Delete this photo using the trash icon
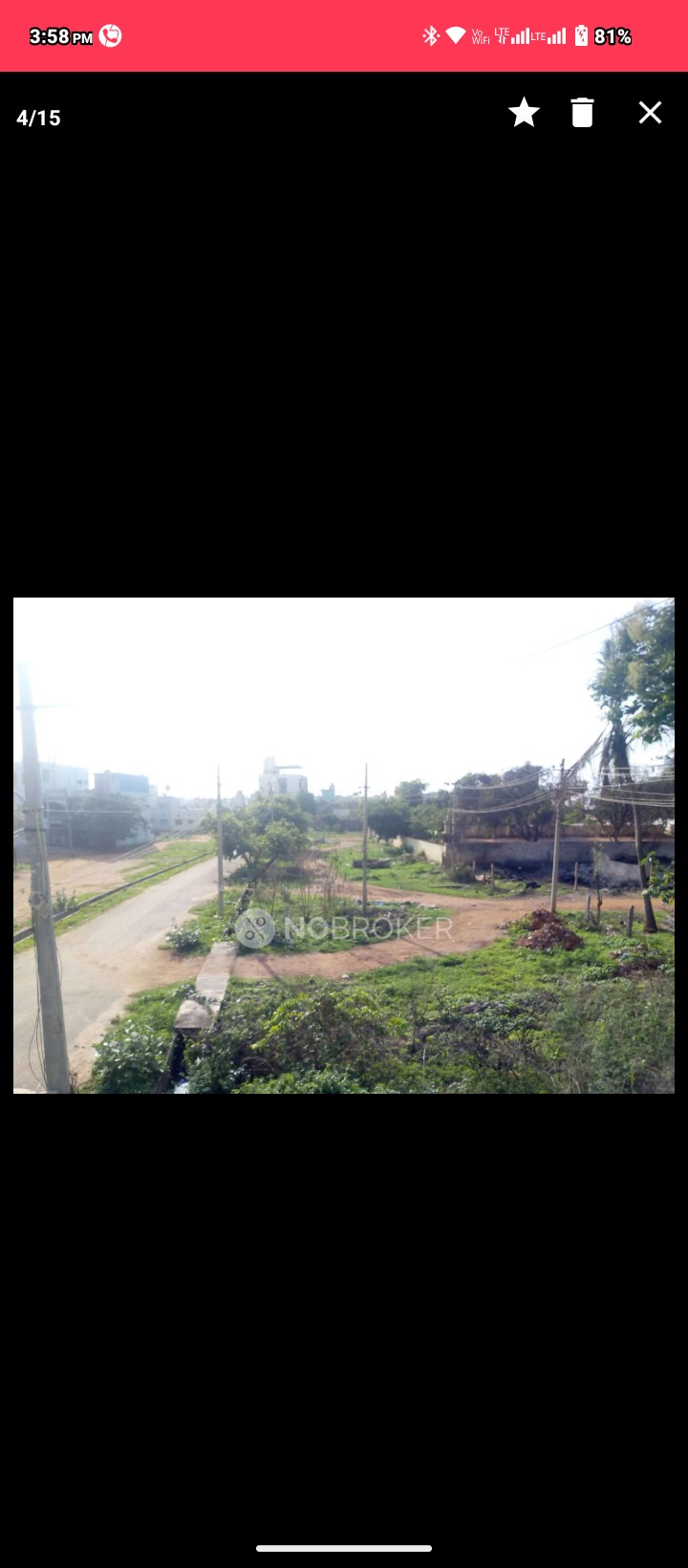 pos(582,113)
